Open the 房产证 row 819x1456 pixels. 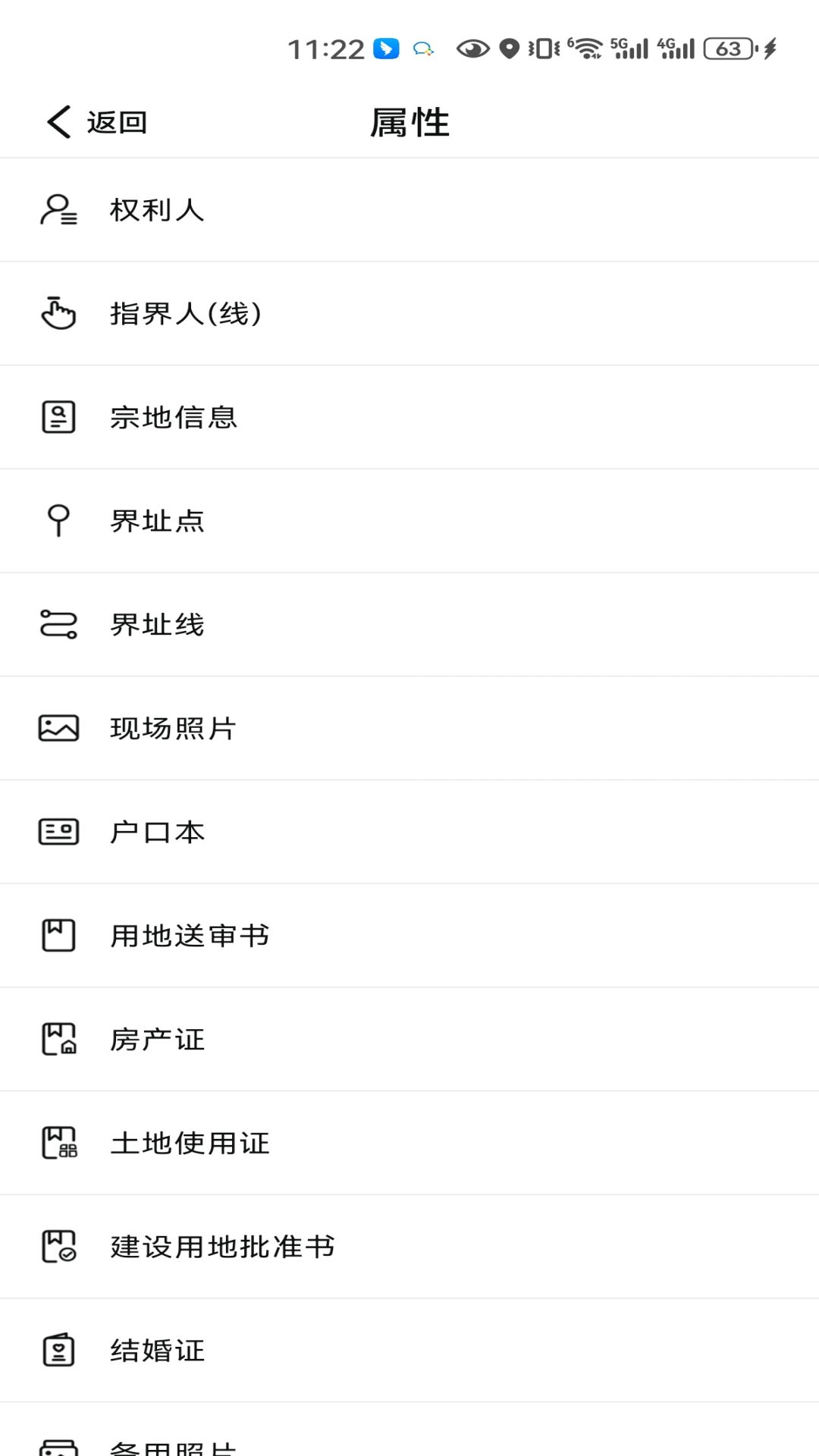(157, 1040)
